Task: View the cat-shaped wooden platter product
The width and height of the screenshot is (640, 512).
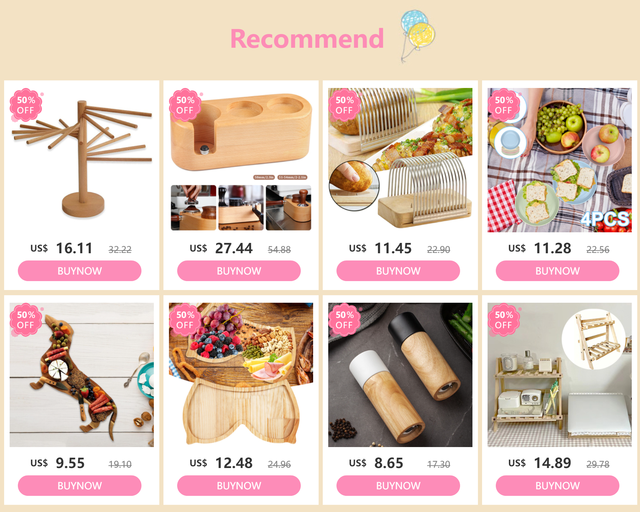Action: (241, 375)
